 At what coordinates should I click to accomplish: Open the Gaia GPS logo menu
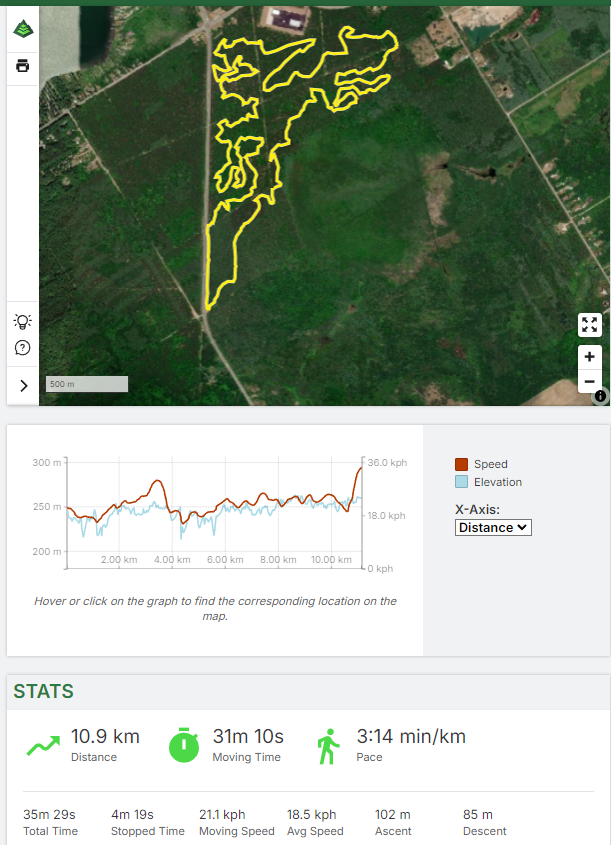[22, 30]
